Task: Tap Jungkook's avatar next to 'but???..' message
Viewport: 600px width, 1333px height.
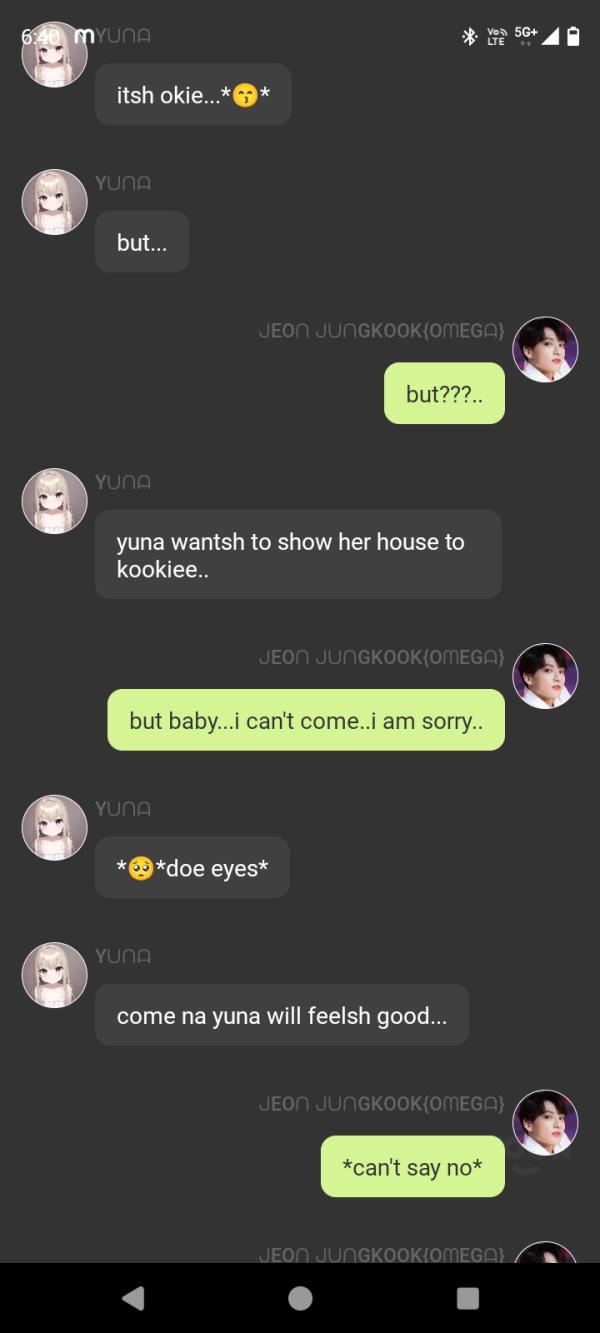Action: [x=545, y=349]
